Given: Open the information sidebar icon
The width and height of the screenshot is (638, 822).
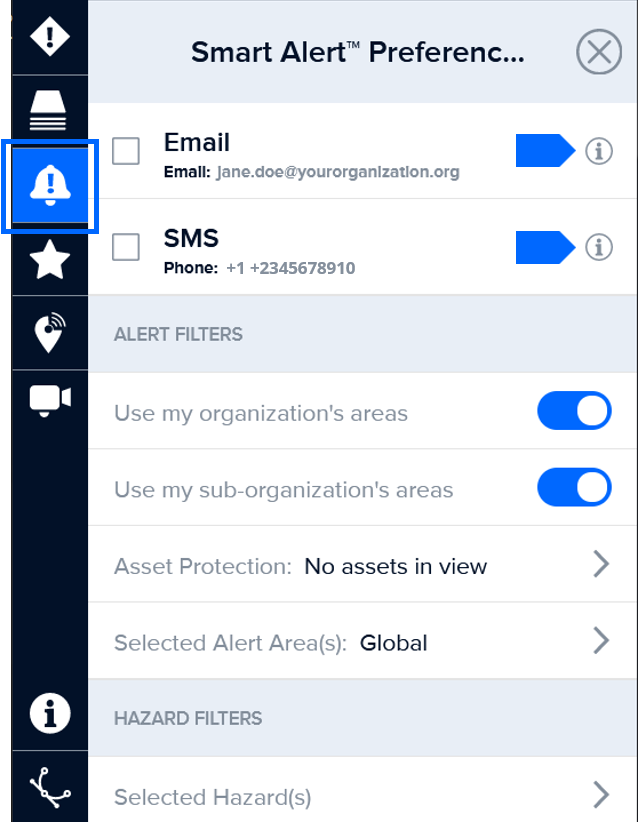Looking at the screenshot, I should pos(49,713).
